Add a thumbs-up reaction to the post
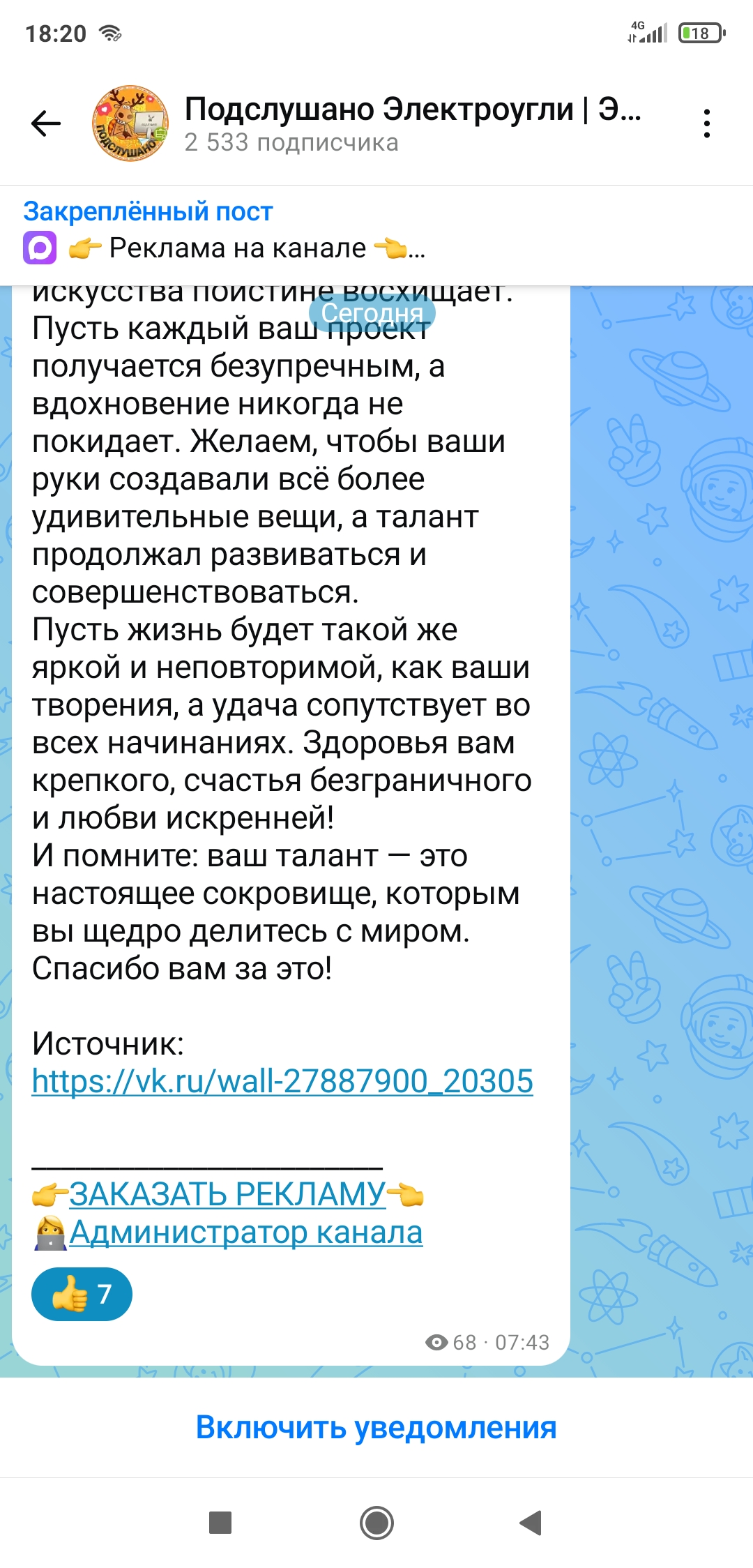Screen dimensions: 753x1568 [82, 1294]
